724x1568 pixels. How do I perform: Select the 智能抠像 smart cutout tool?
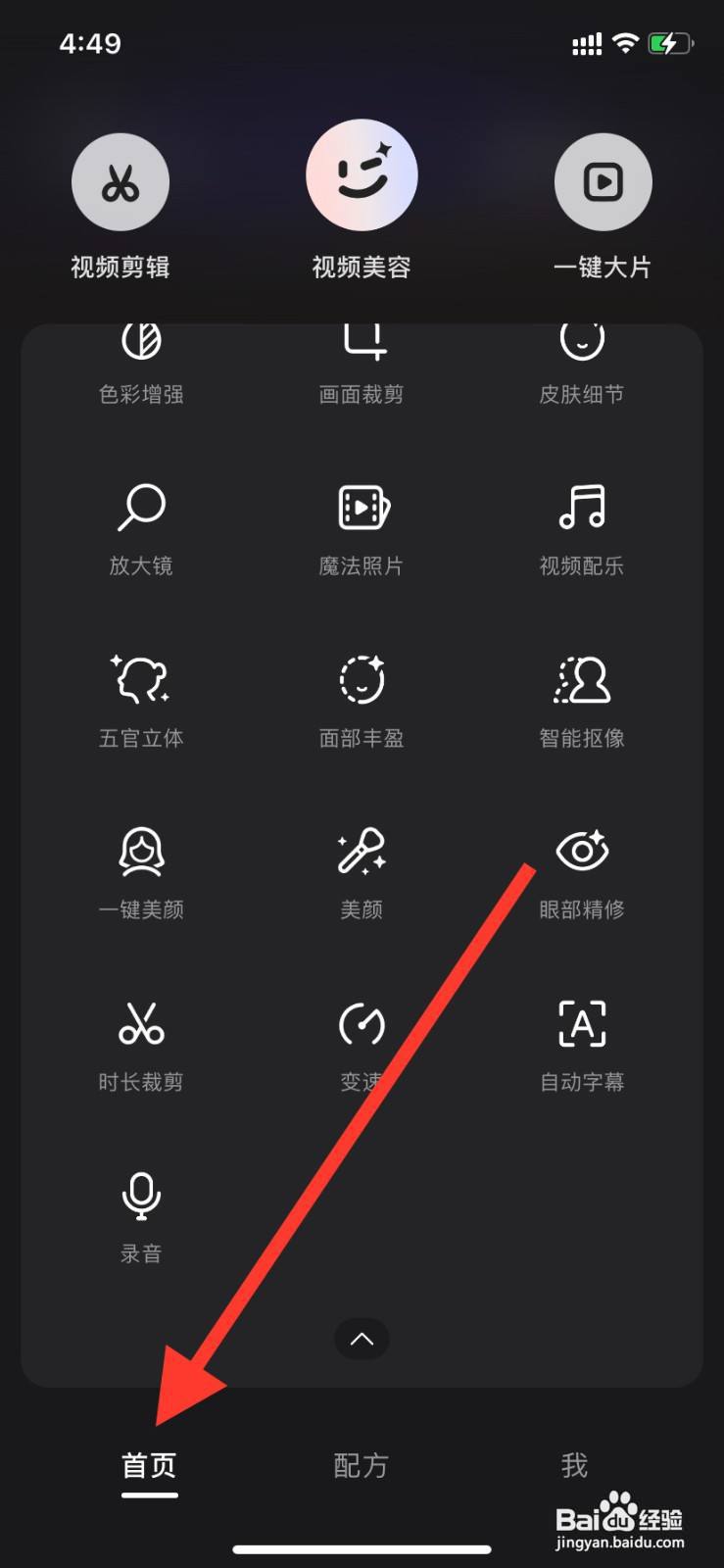[582, 701]
